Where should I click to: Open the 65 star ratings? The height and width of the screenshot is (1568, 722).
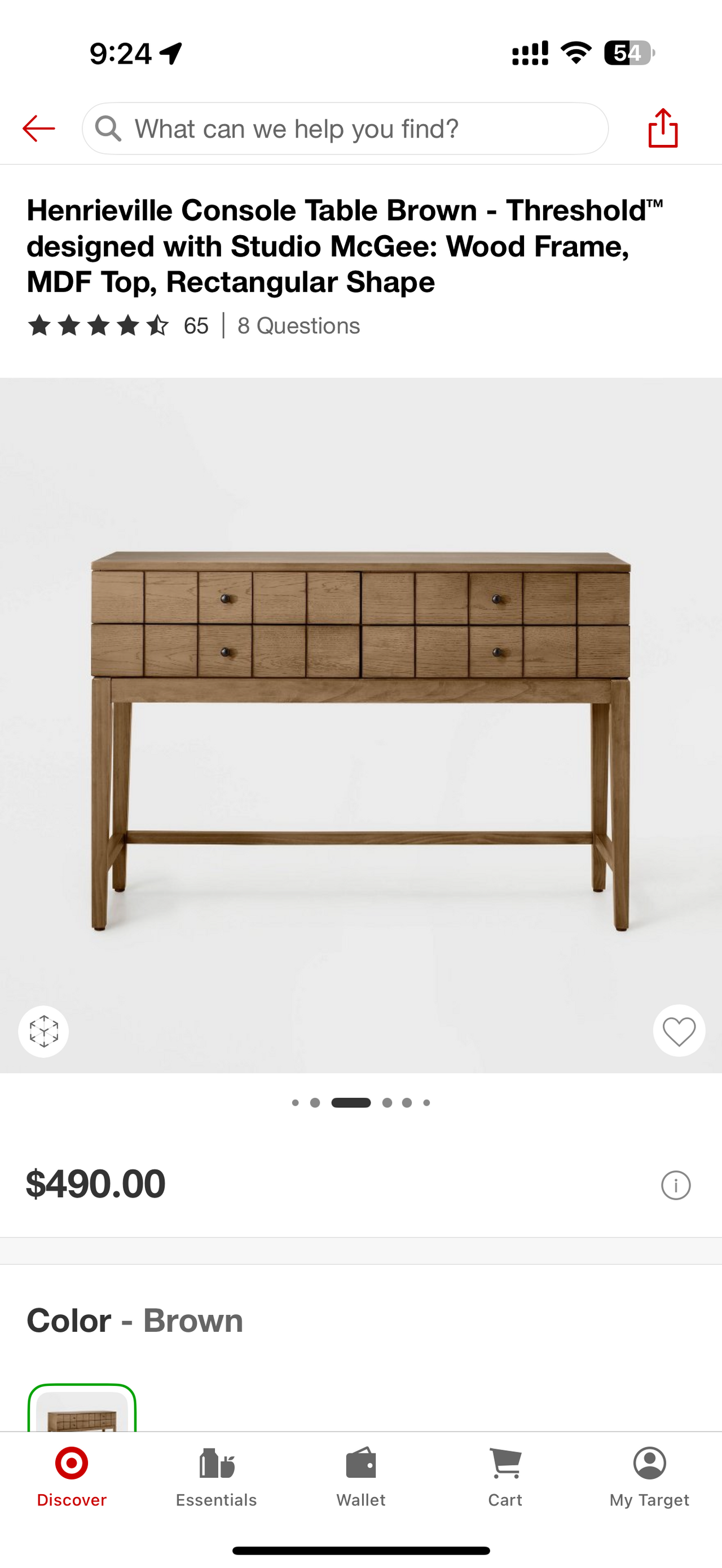(x=118, y=326)
